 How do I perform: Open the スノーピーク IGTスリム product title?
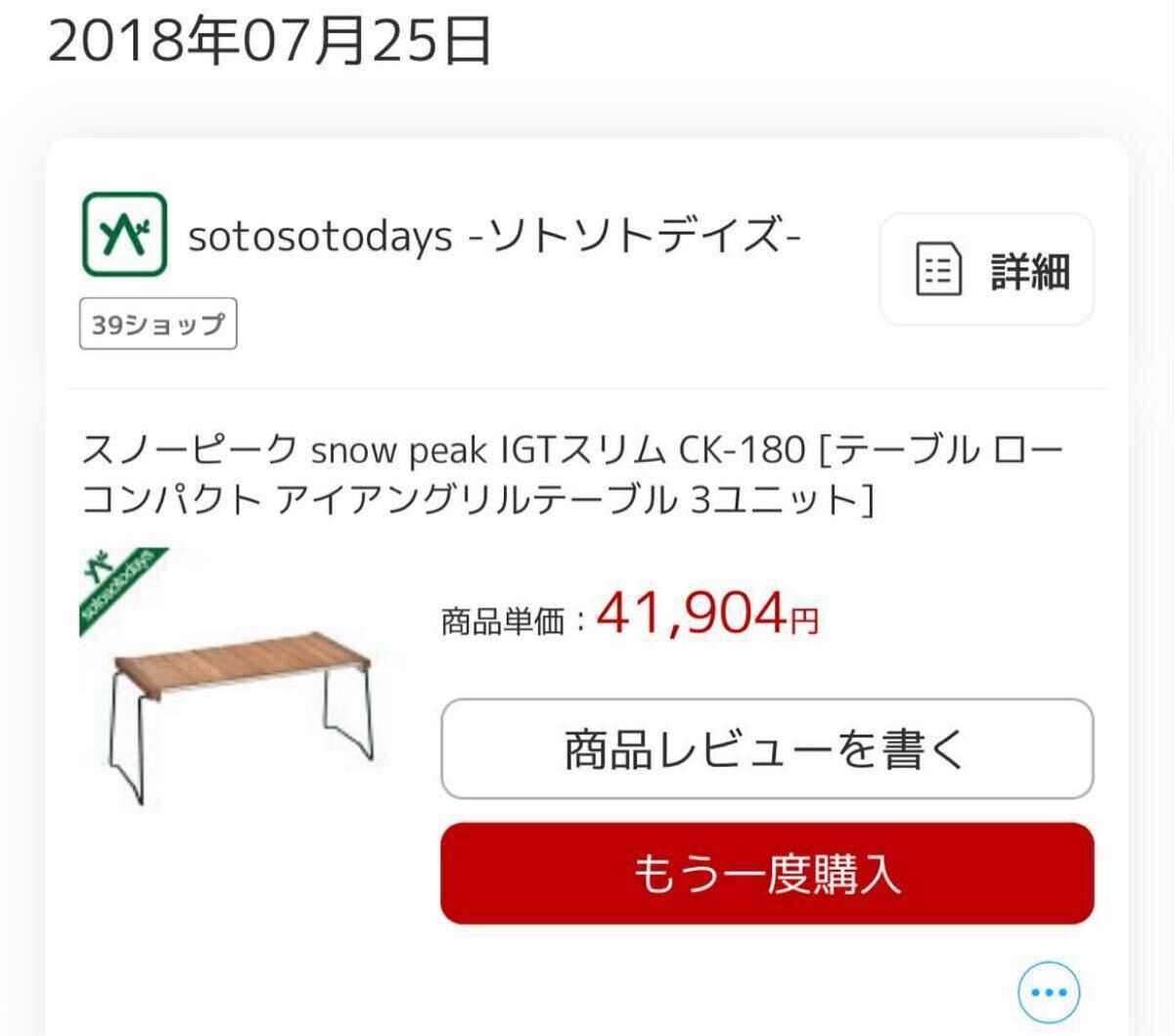(572, 474)
